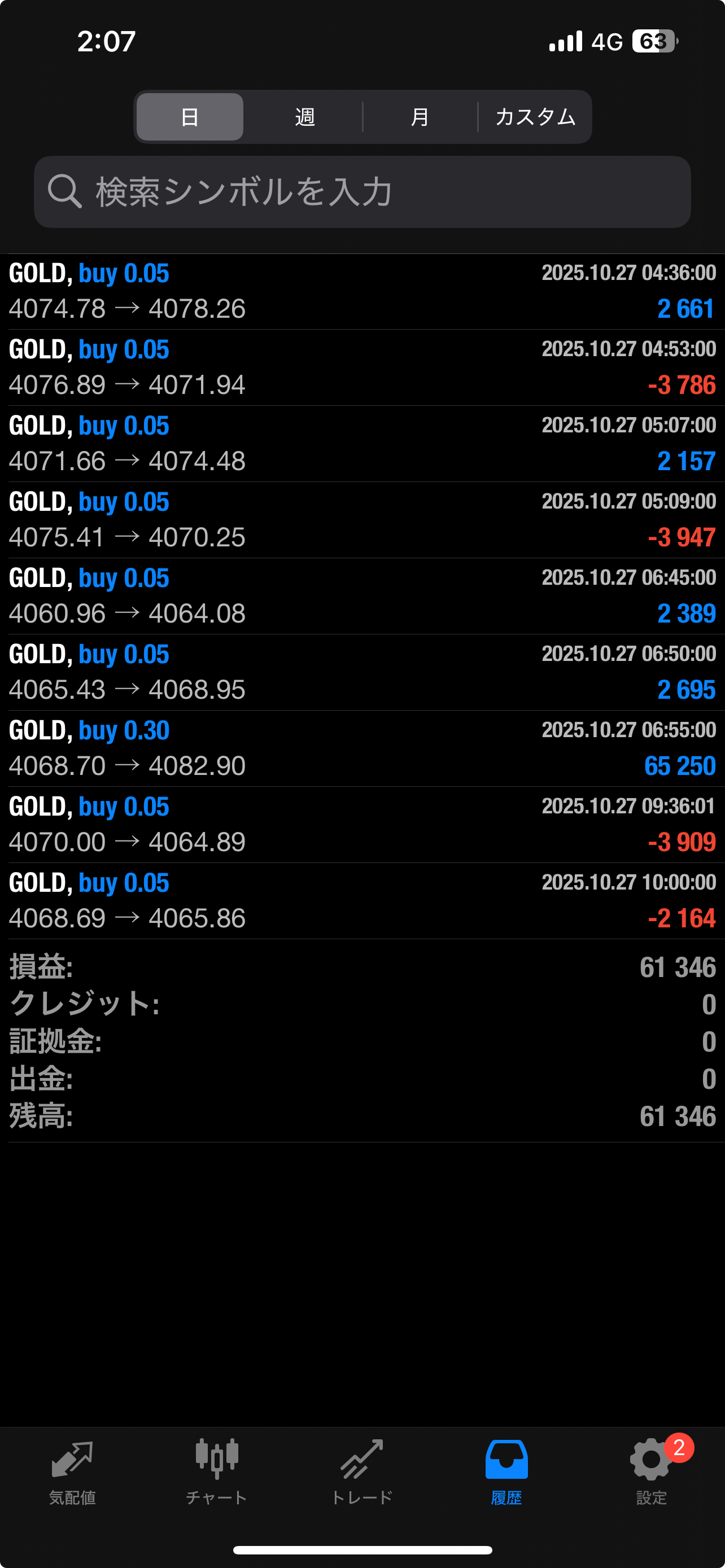725x1568 pixels.
Task: View the GOLD trade with -3 947 loss
Action: (362, 520)
